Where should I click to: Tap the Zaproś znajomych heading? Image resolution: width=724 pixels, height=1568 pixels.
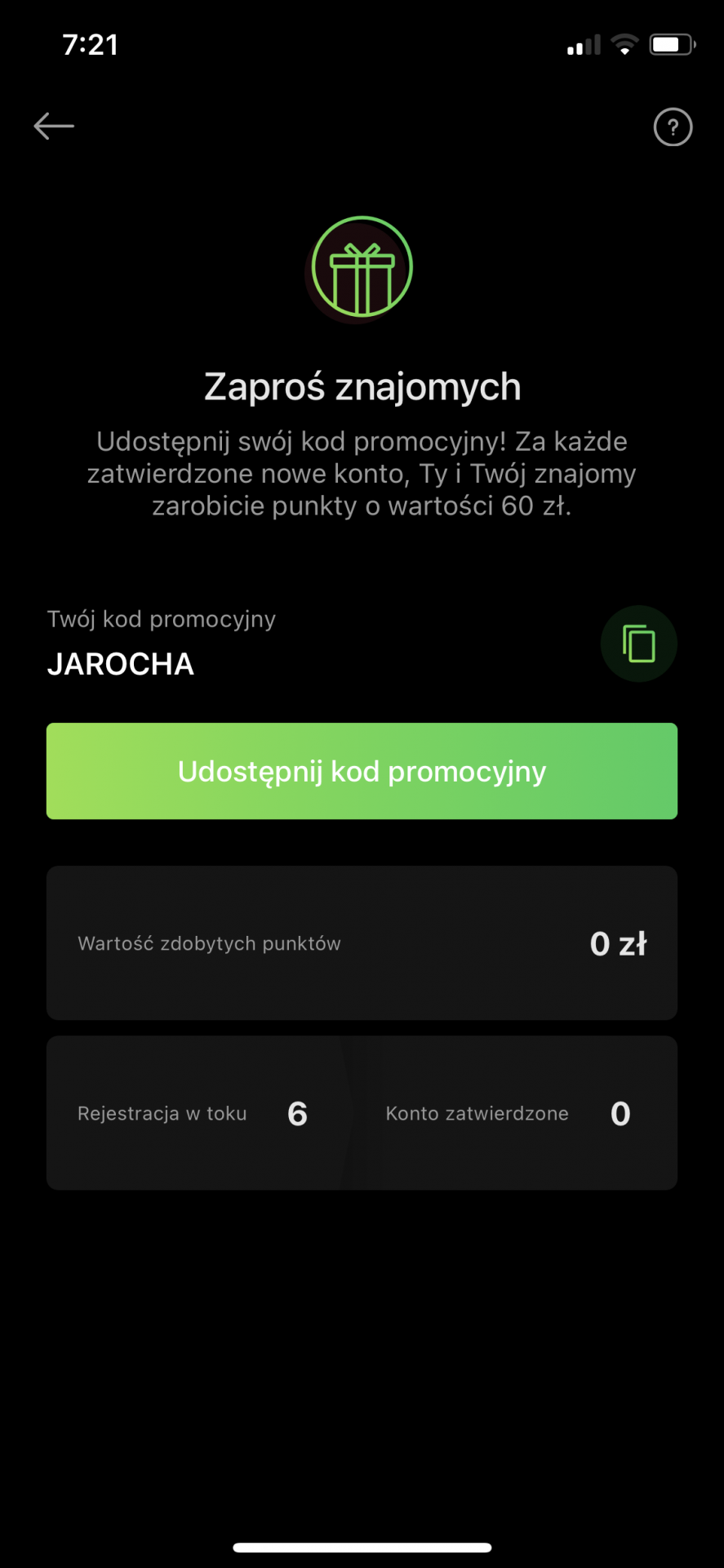[x=362, y=385]
